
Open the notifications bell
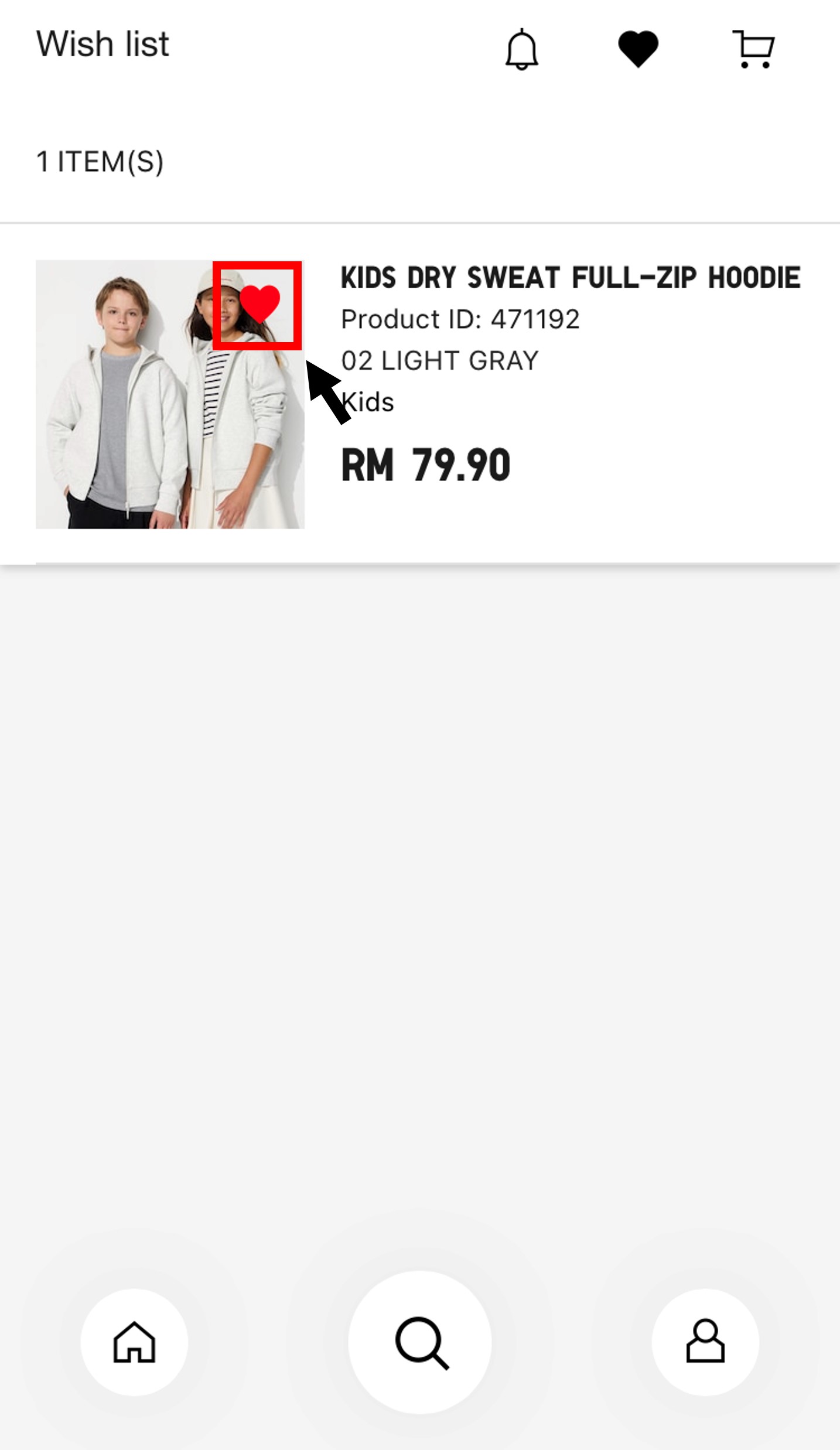(x=521, y=50)
